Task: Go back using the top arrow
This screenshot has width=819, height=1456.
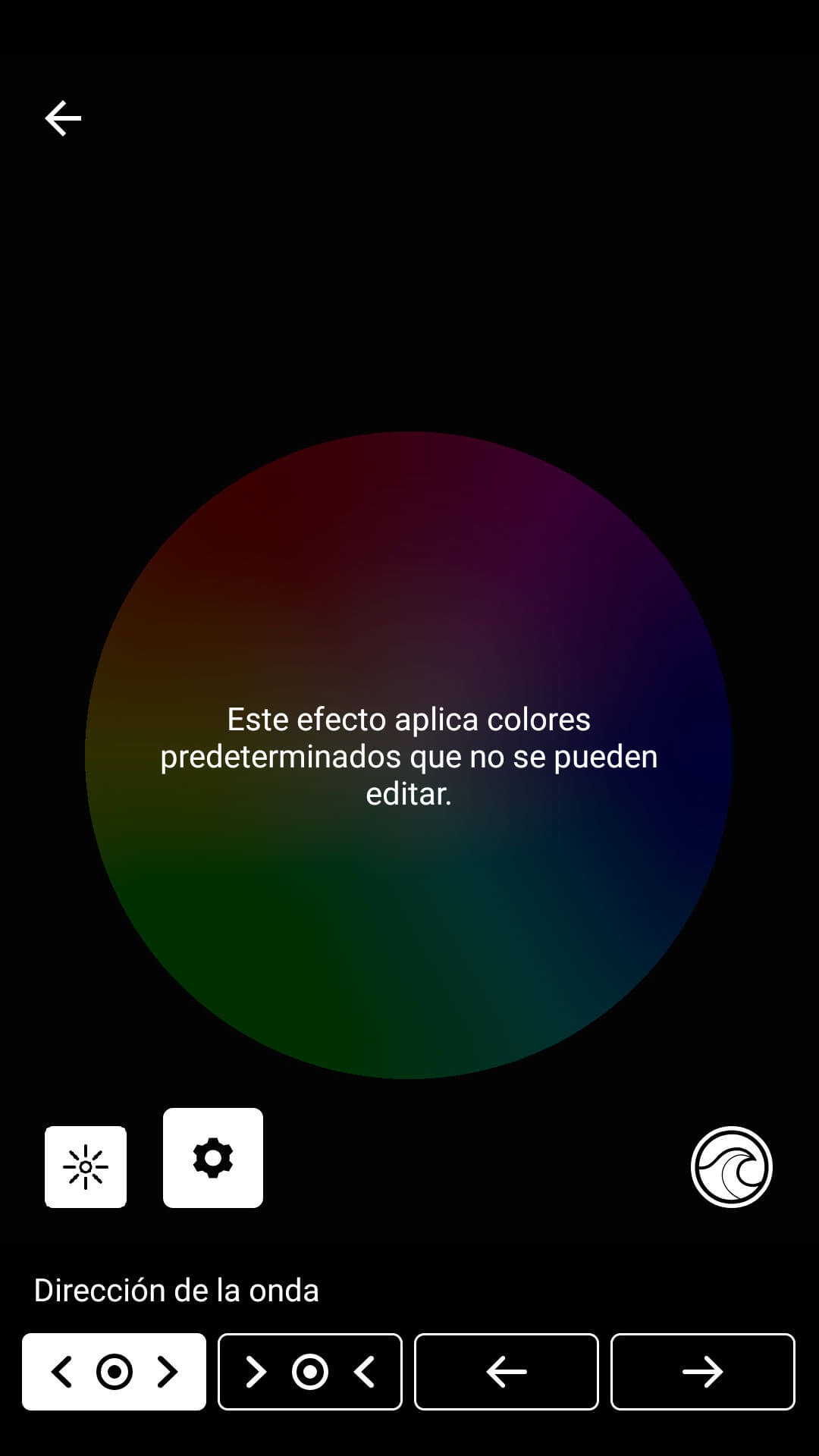Action: pyautogui.click(x=63, y=118)
